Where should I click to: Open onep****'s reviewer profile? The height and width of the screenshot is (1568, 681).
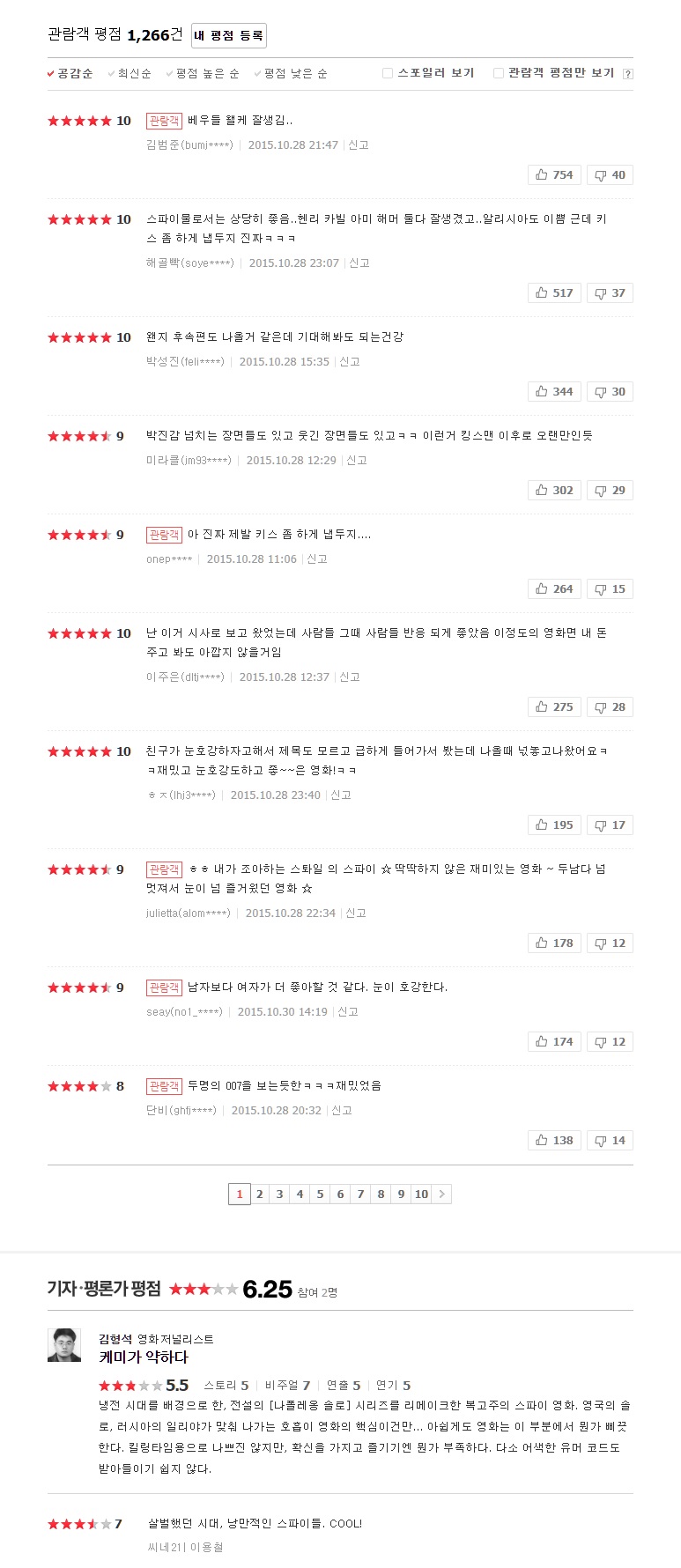tap(169, 558)
